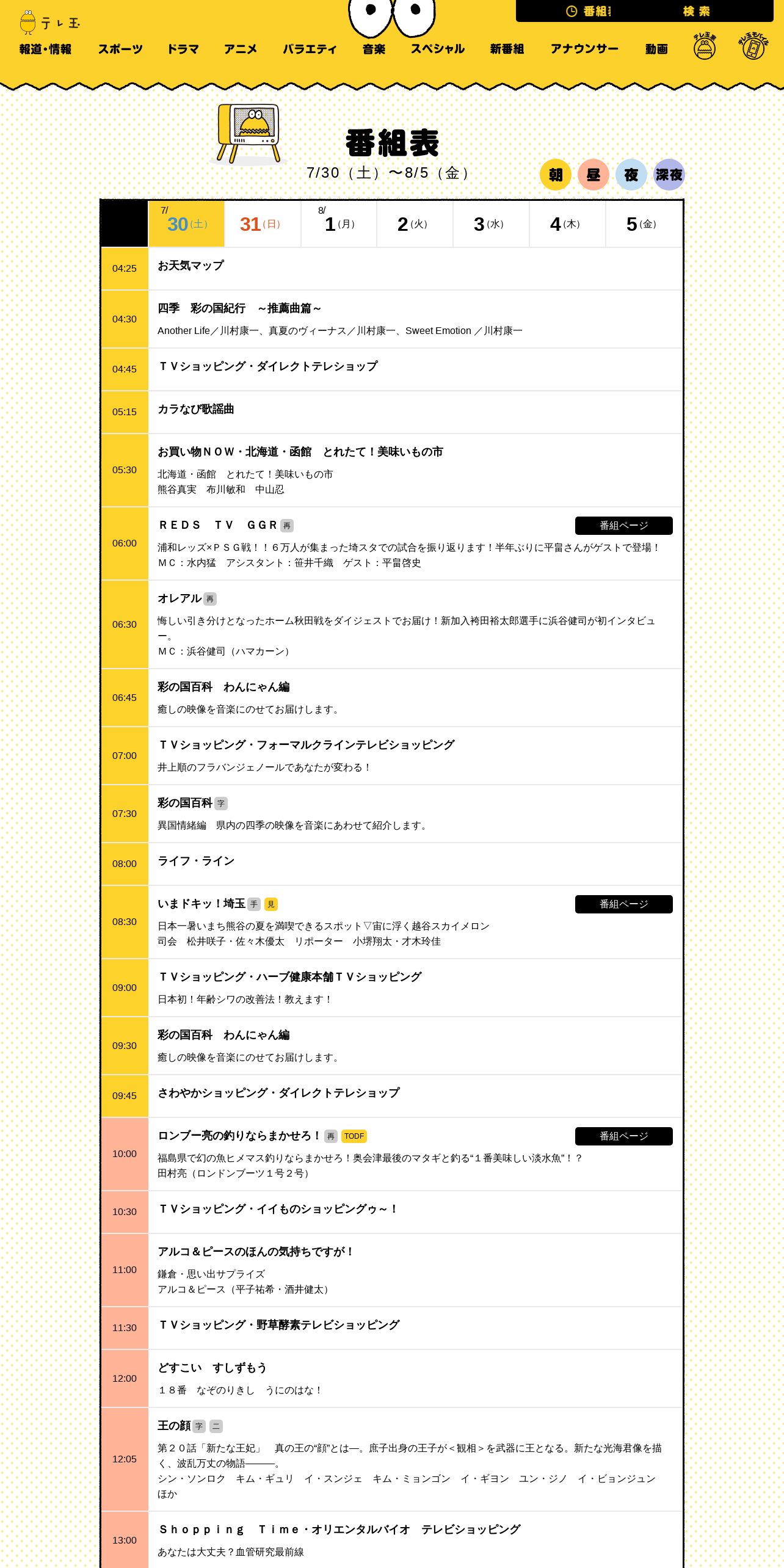Viewport: 784px width, 1568px height.
Task: Open the 報道・情報 category
Action: click(45, 49)
